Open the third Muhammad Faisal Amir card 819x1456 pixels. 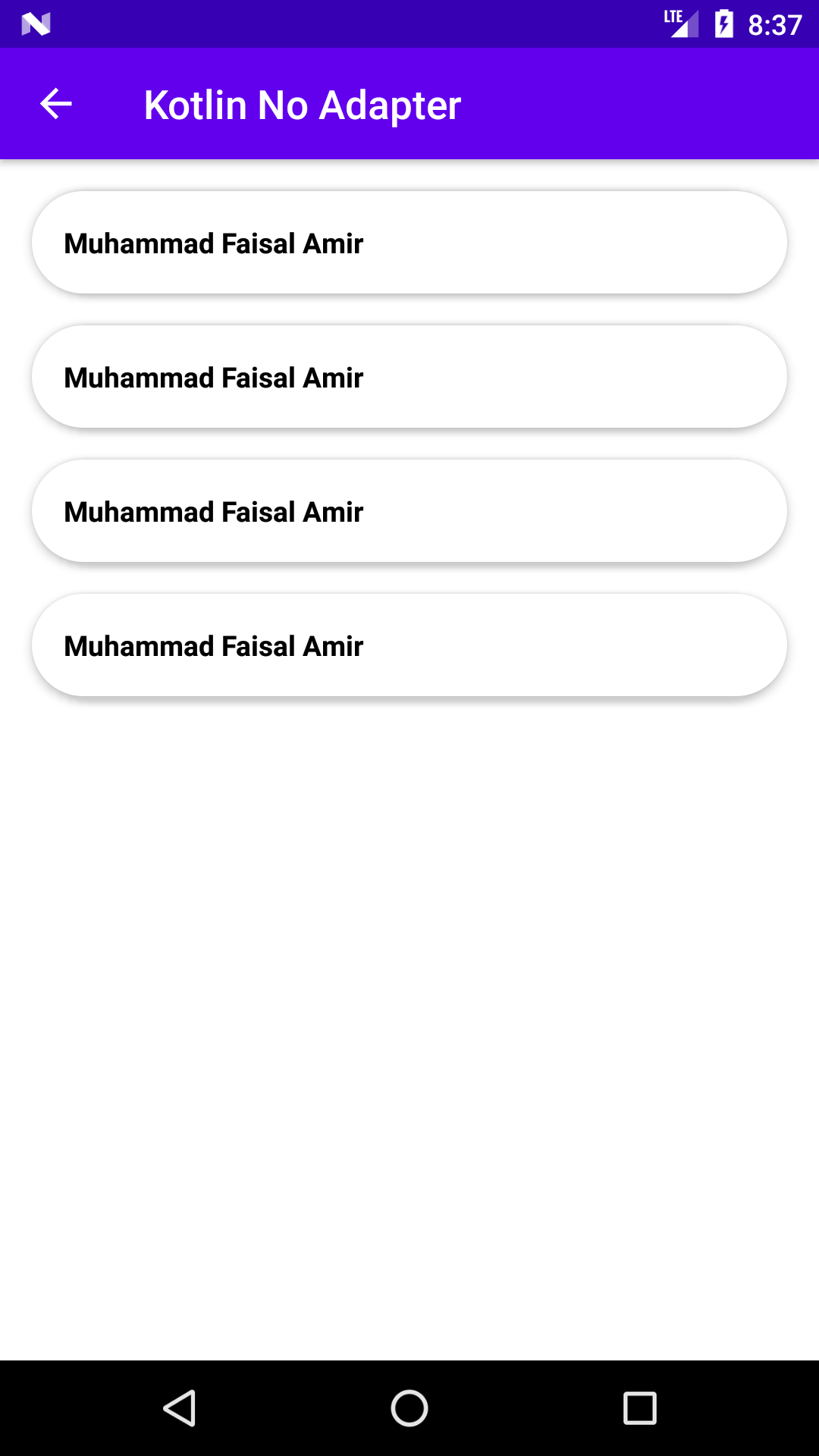tap(409, 511)
